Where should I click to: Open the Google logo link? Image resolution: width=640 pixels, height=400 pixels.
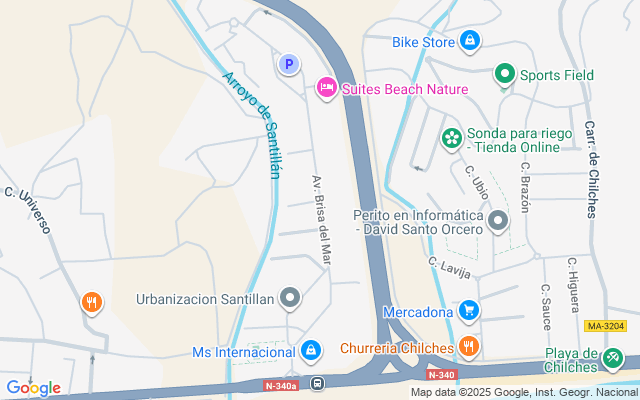(33, 388)
